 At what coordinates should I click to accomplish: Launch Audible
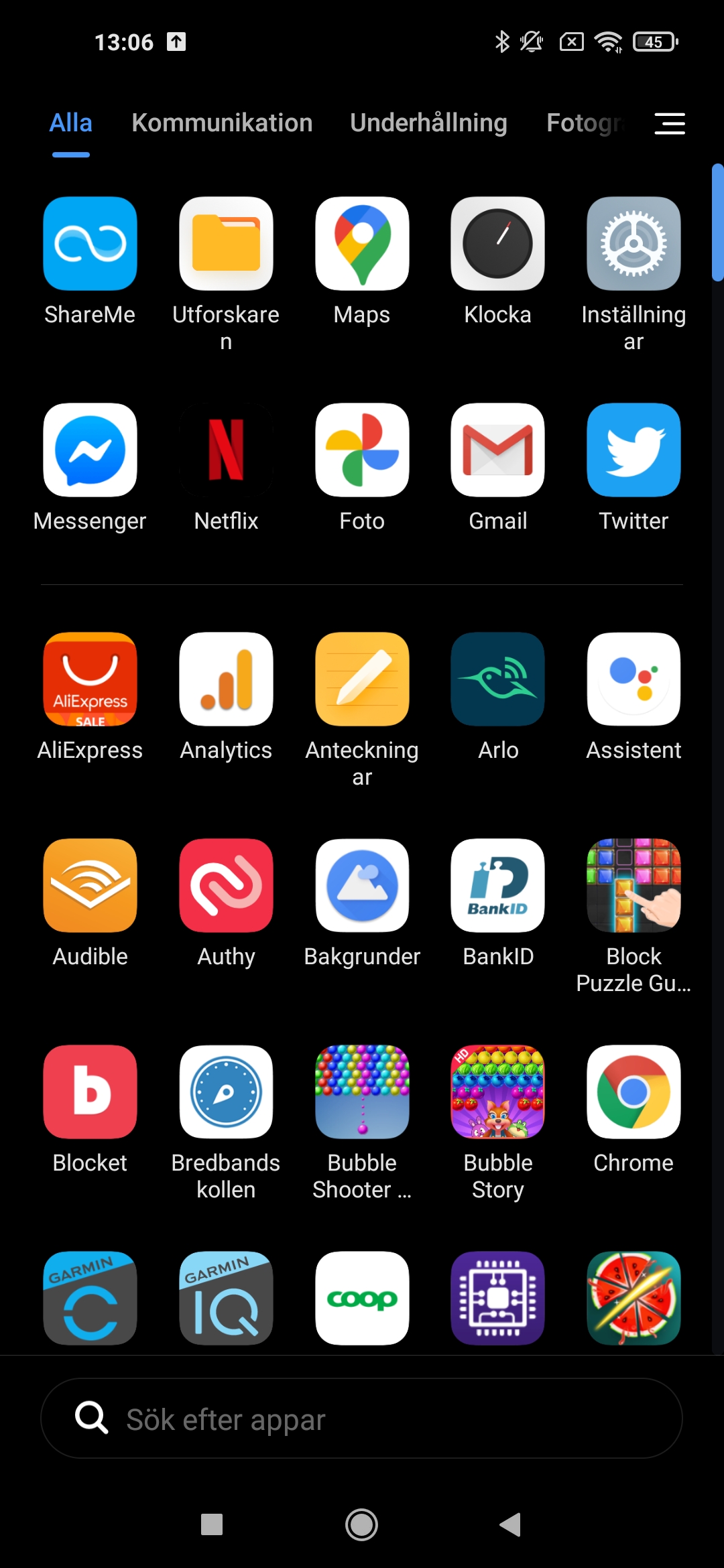tap(90, 886)
